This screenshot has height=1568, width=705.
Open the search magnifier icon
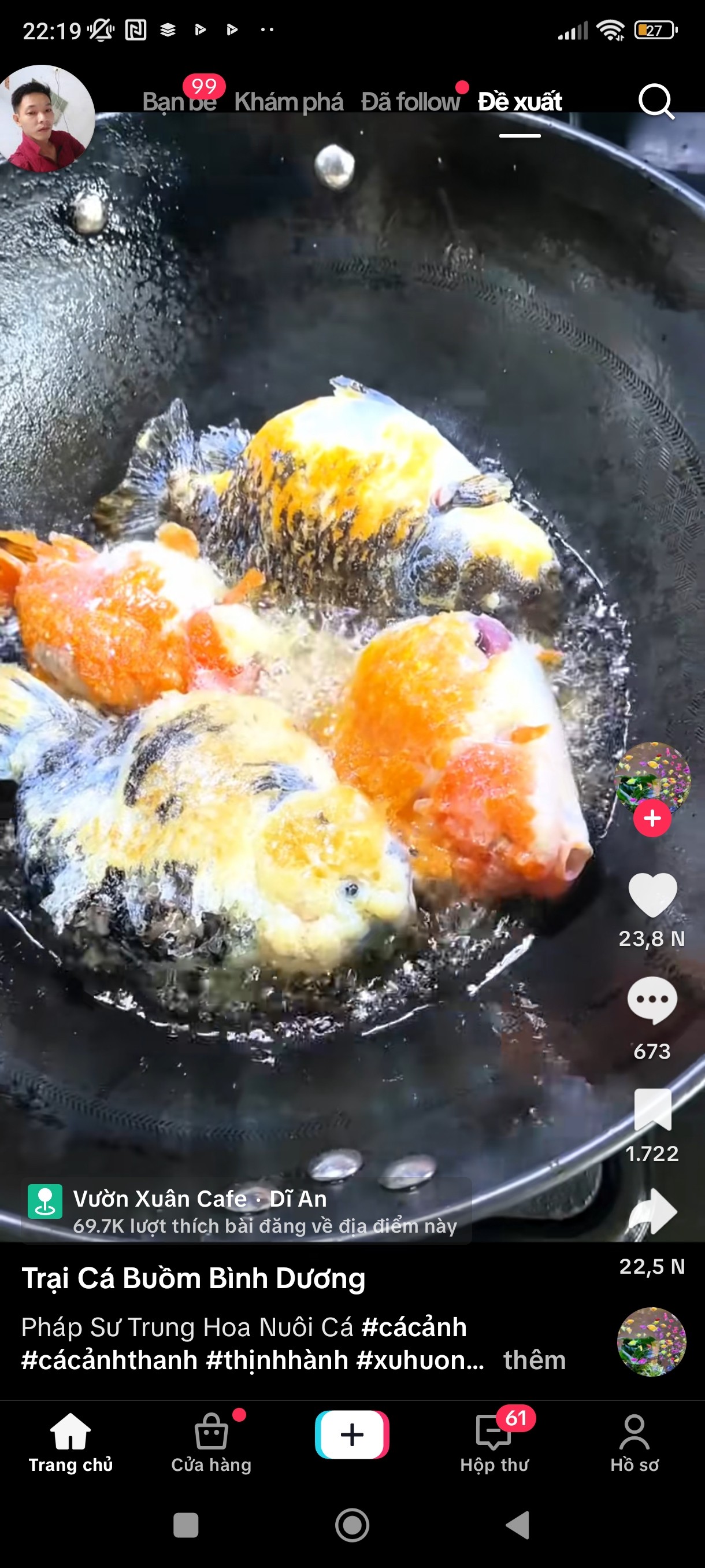(x=656, y=101)
